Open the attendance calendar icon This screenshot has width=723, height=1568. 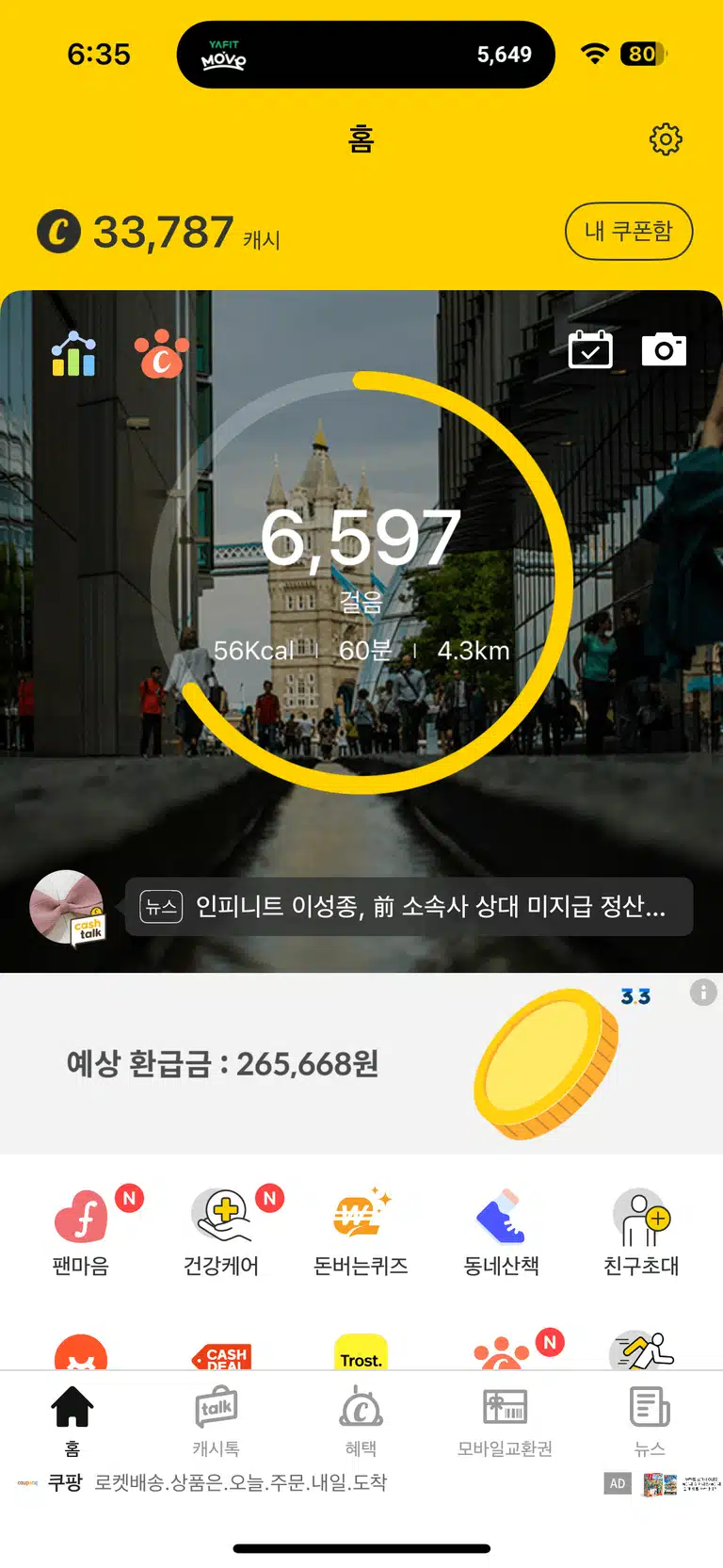590,349
